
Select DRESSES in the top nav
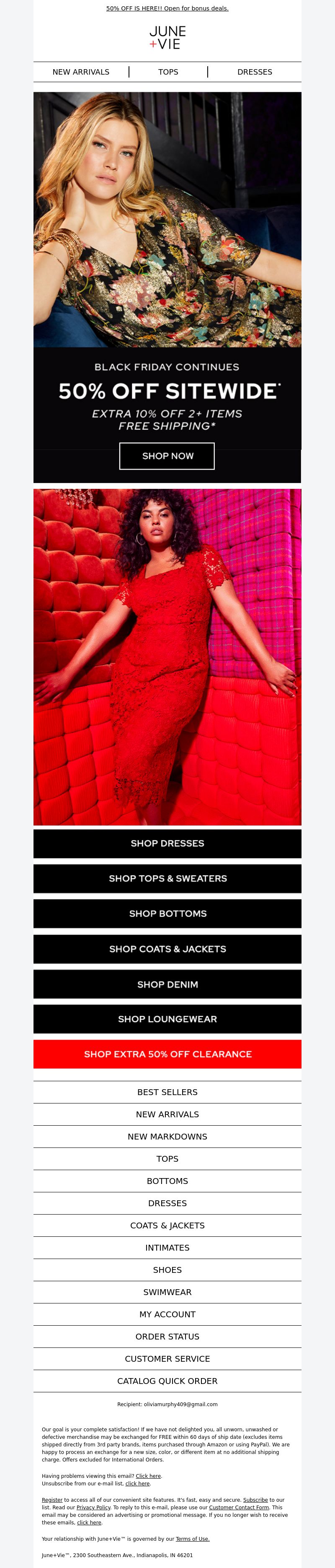pos(254,72)
